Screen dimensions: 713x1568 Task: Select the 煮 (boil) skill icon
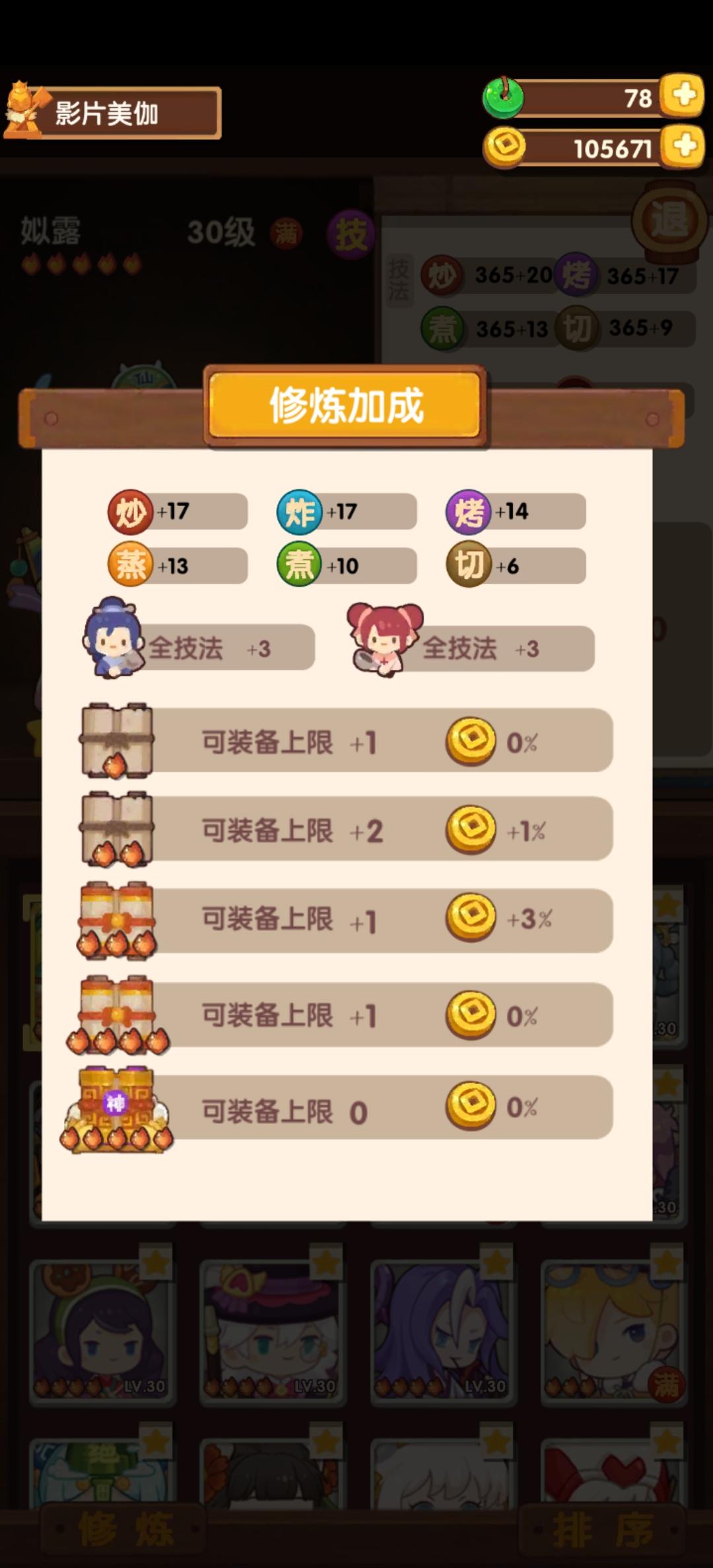[x=302, y=565]
